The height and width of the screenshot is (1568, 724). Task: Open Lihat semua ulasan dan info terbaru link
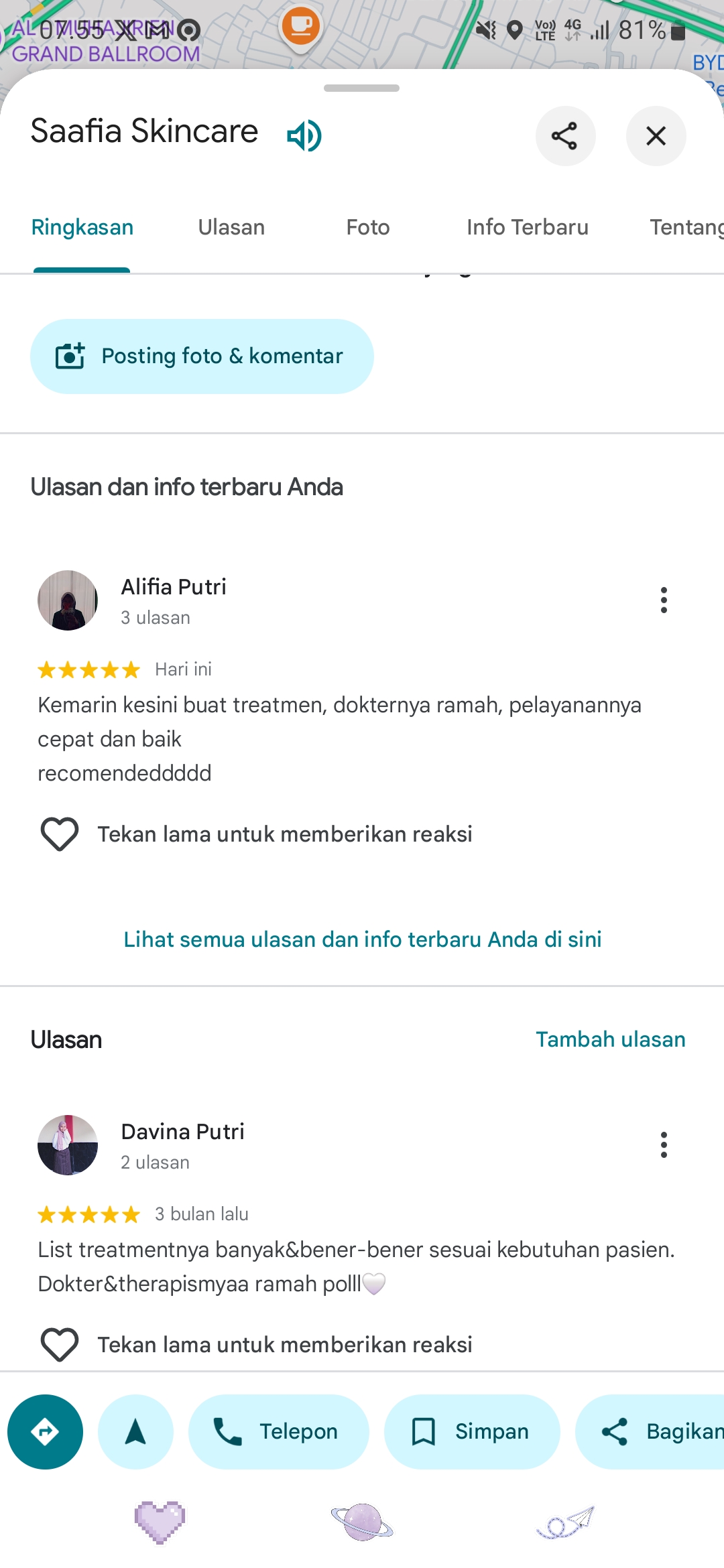point(363,939)
